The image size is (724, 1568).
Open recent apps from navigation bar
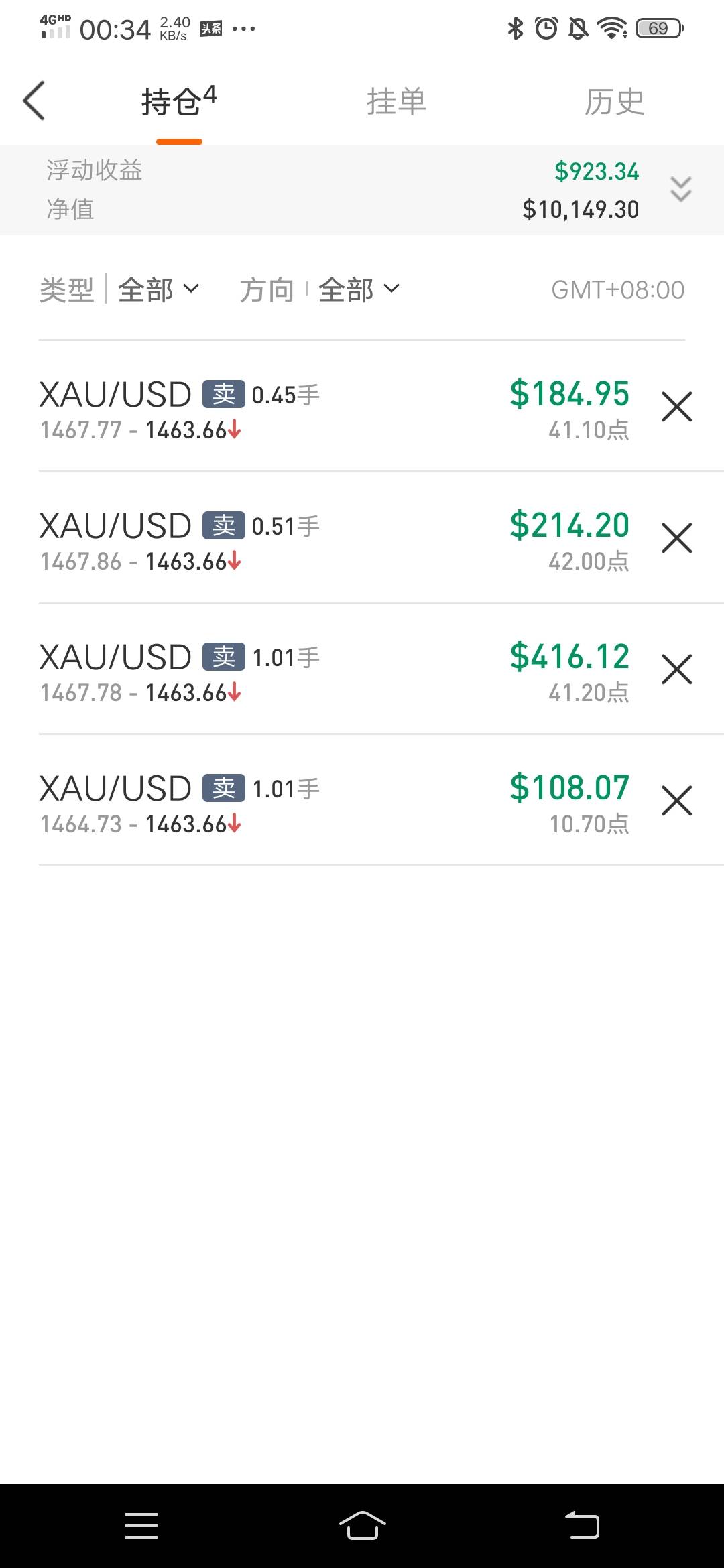pos(141,1525)
